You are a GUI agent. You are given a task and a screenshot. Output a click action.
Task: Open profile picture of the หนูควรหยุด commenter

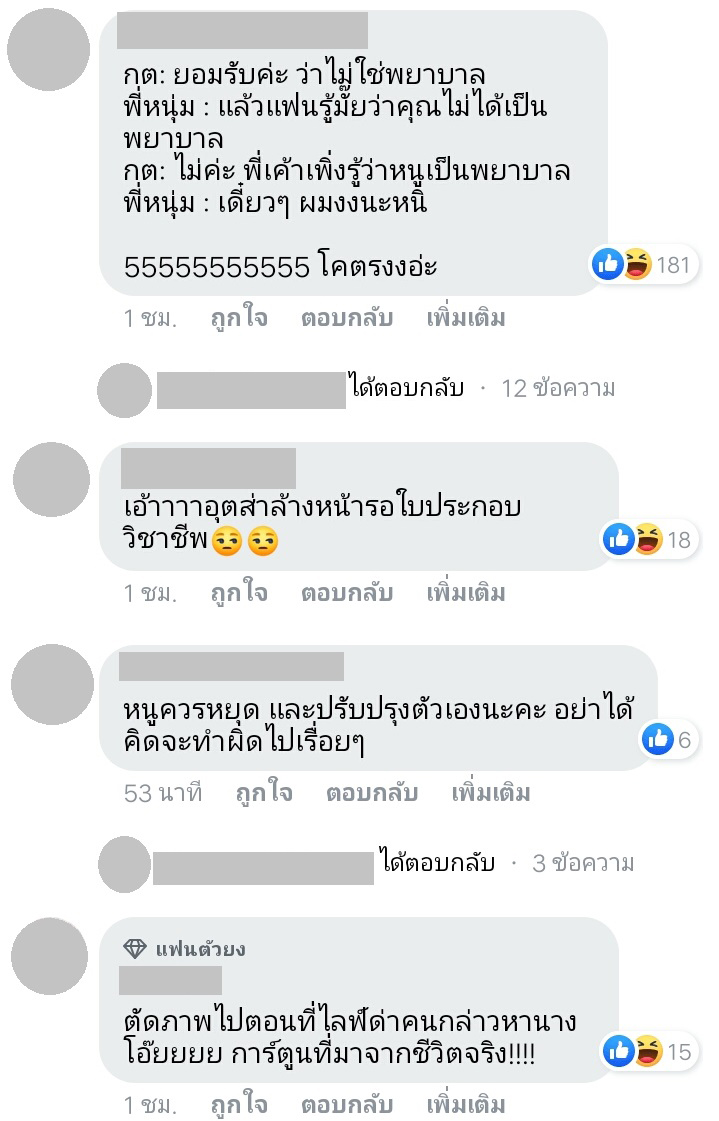pyautogui.click(x=51, y=682)
